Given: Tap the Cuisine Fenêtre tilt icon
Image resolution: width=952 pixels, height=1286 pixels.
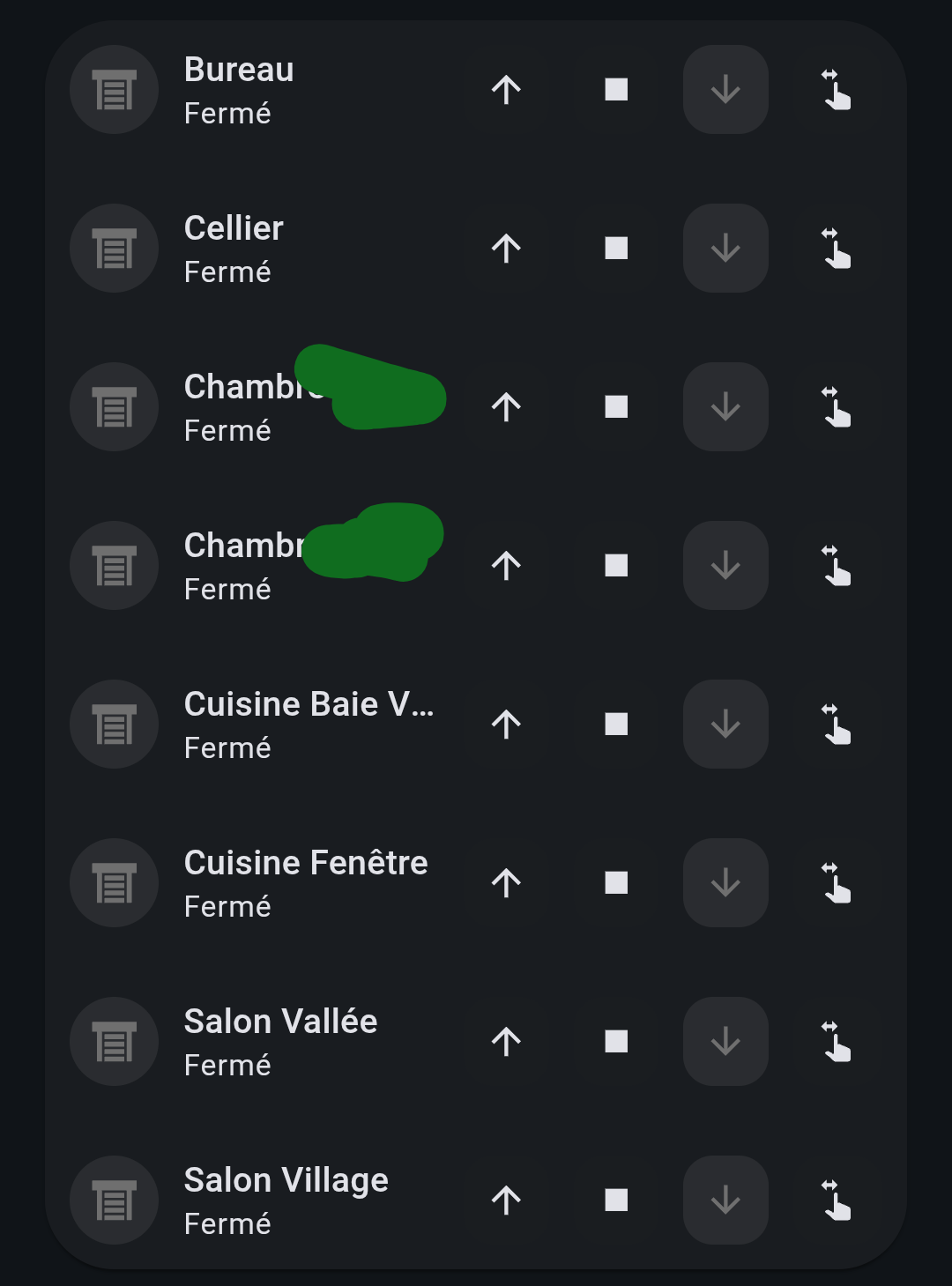Looking at the screenshot, I should click(x=836, y=883).
